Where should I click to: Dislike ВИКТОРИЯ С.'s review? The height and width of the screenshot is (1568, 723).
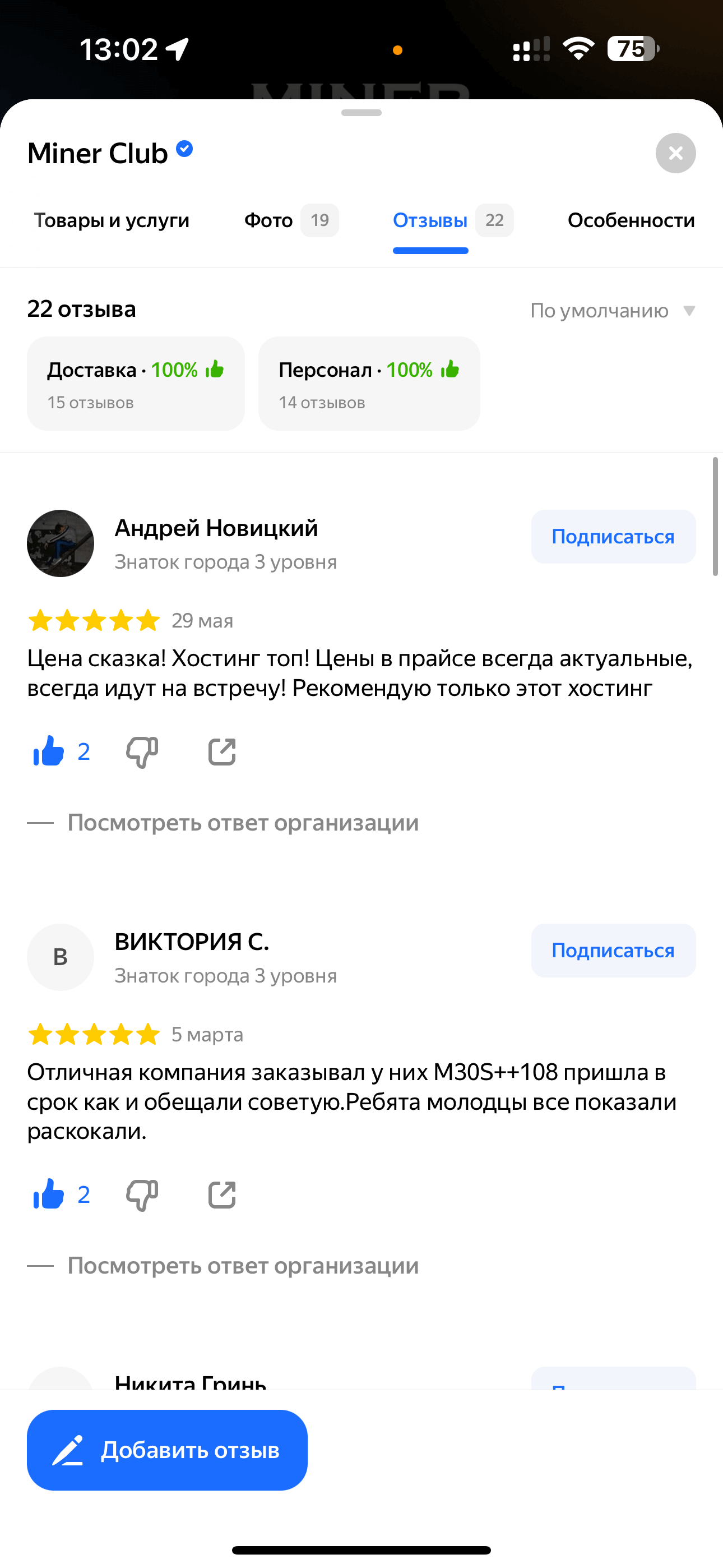(142, 1195)
